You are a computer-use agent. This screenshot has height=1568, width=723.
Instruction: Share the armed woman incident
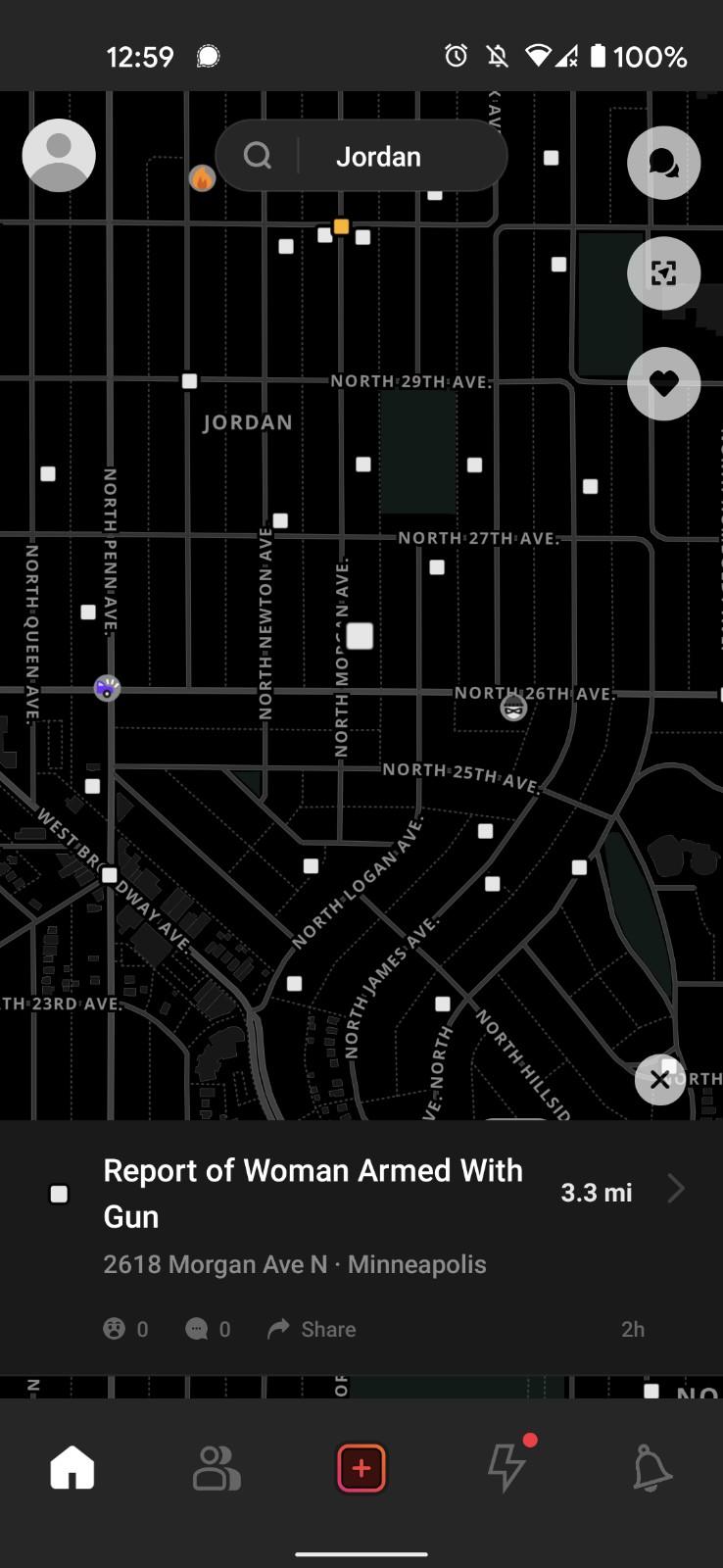point(312,1329)
